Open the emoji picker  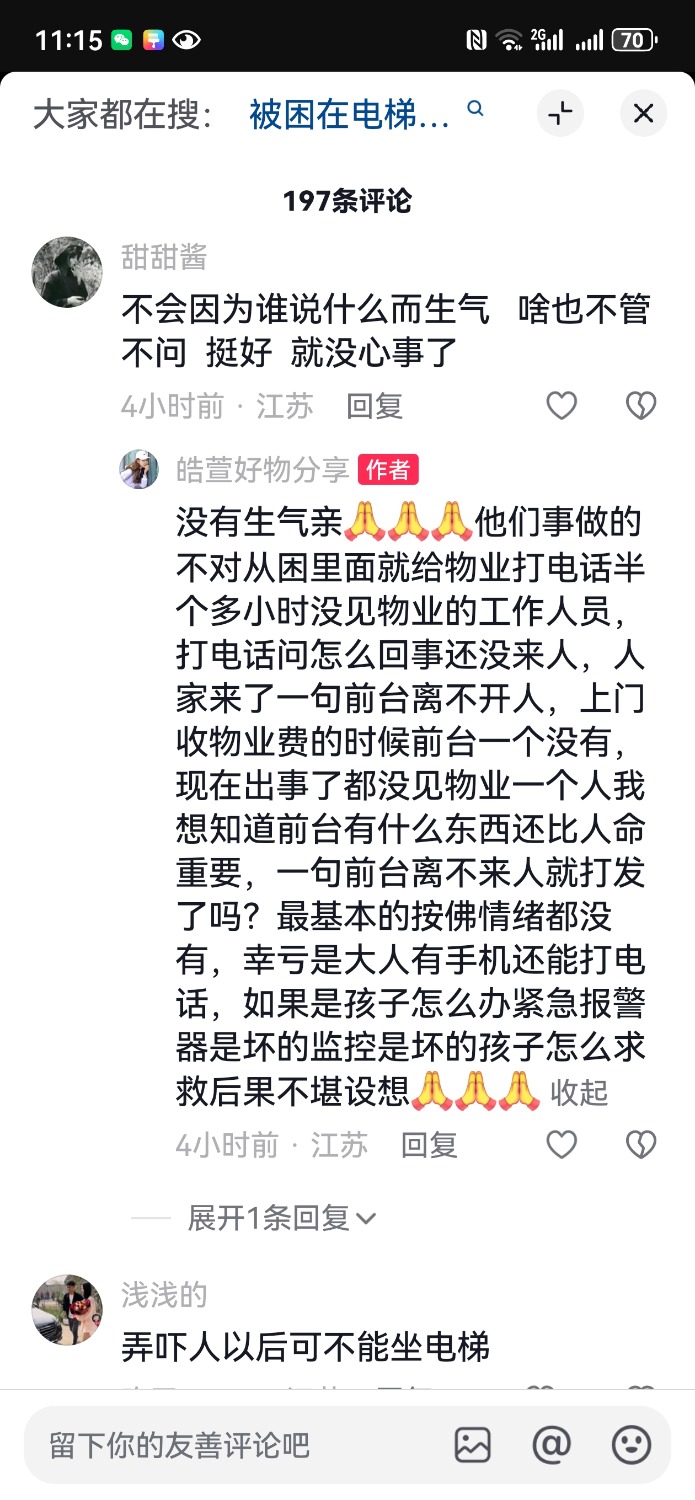tap(631, 1445)
